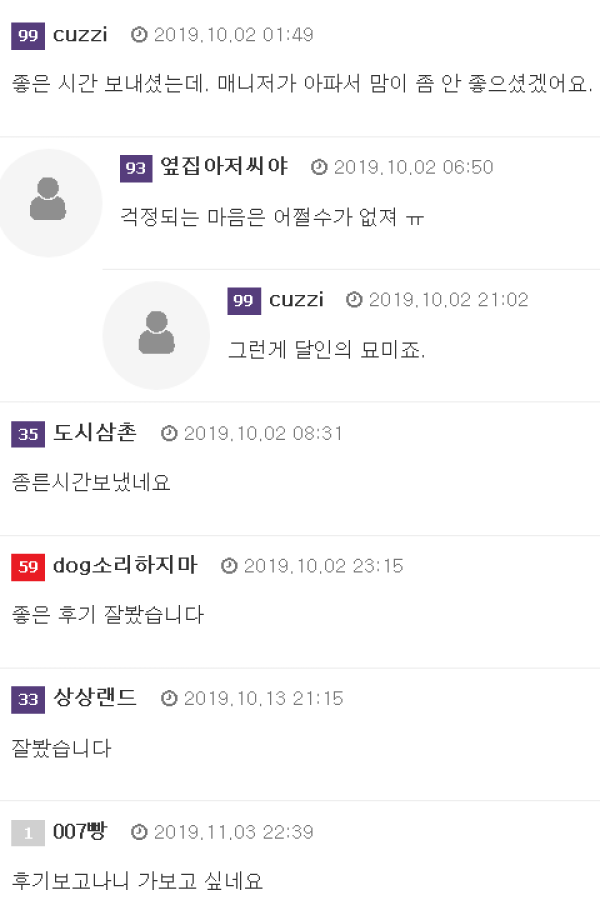This screenshot has width=600, height=905.
Task: View 상상랜드 user profile
Action: 94,698
